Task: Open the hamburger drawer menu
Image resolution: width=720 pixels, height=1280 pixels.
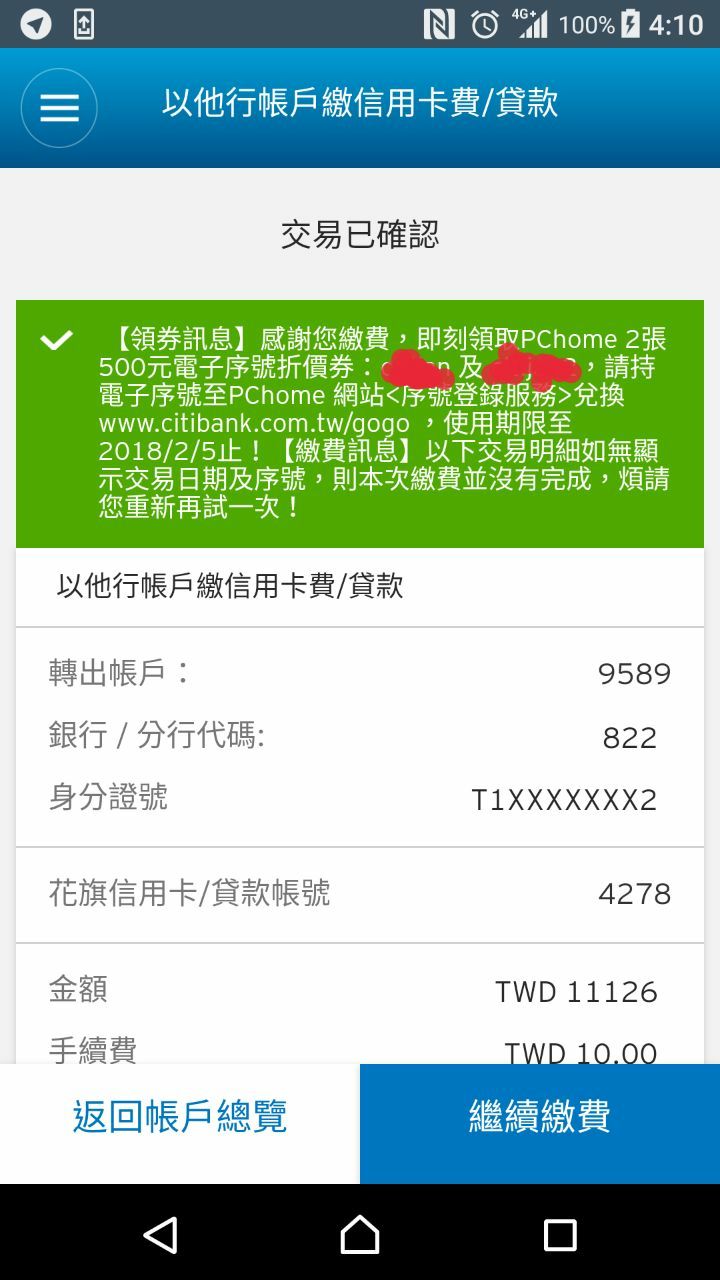Action: (x=59, y=107)
